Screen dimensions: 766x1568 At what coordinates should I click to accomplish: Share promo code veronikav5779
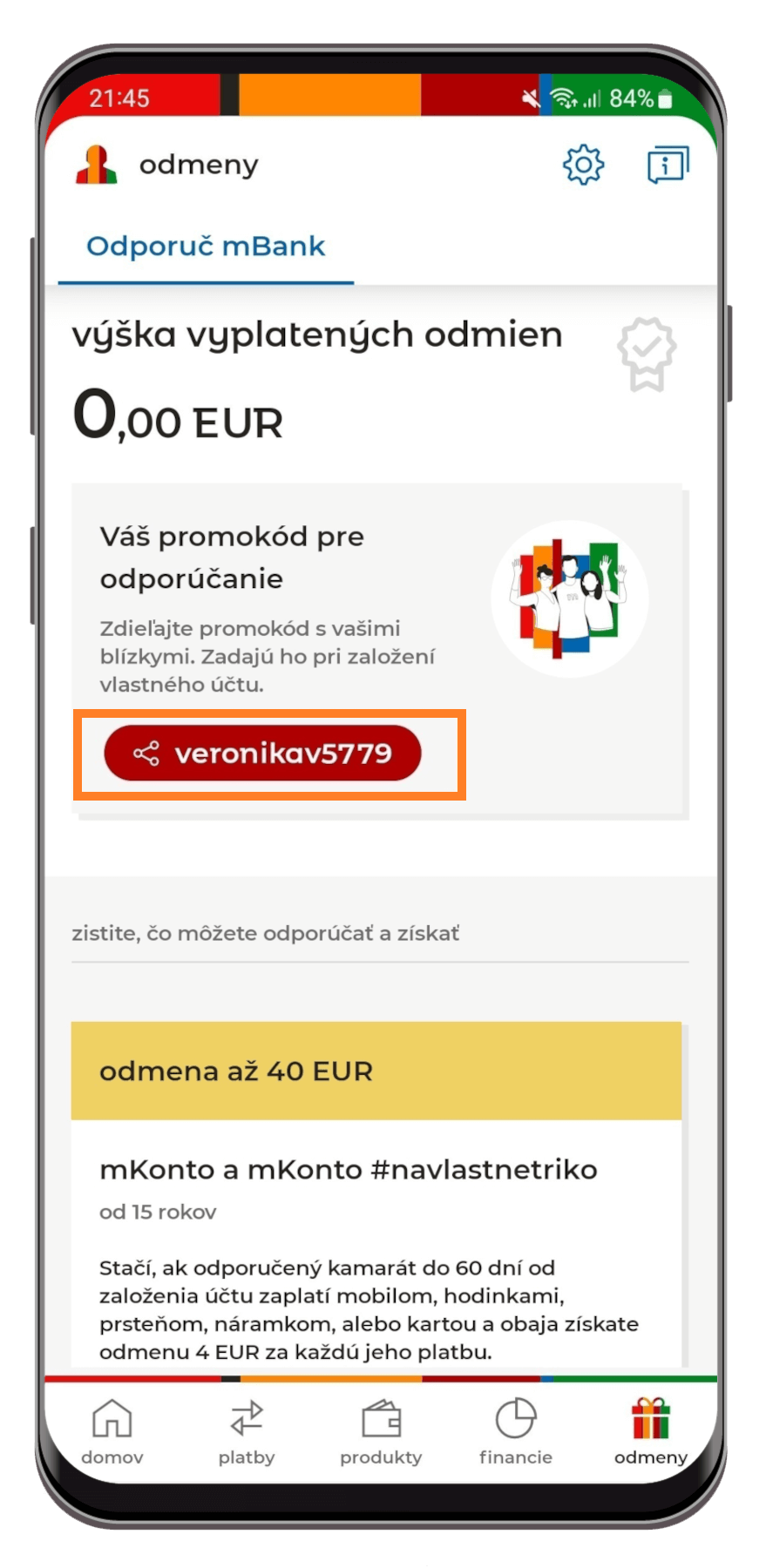click(x=262, y=753)
